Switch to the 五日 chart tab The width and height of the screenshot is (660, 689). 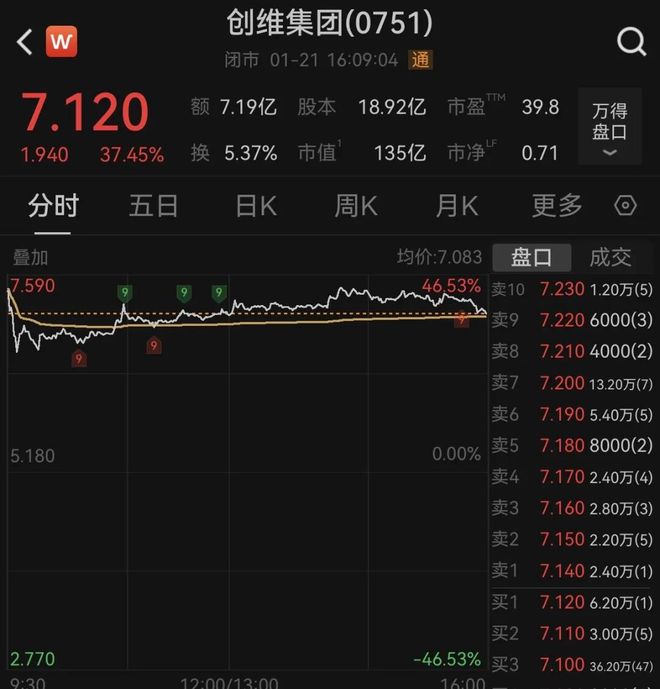[153, 206]
